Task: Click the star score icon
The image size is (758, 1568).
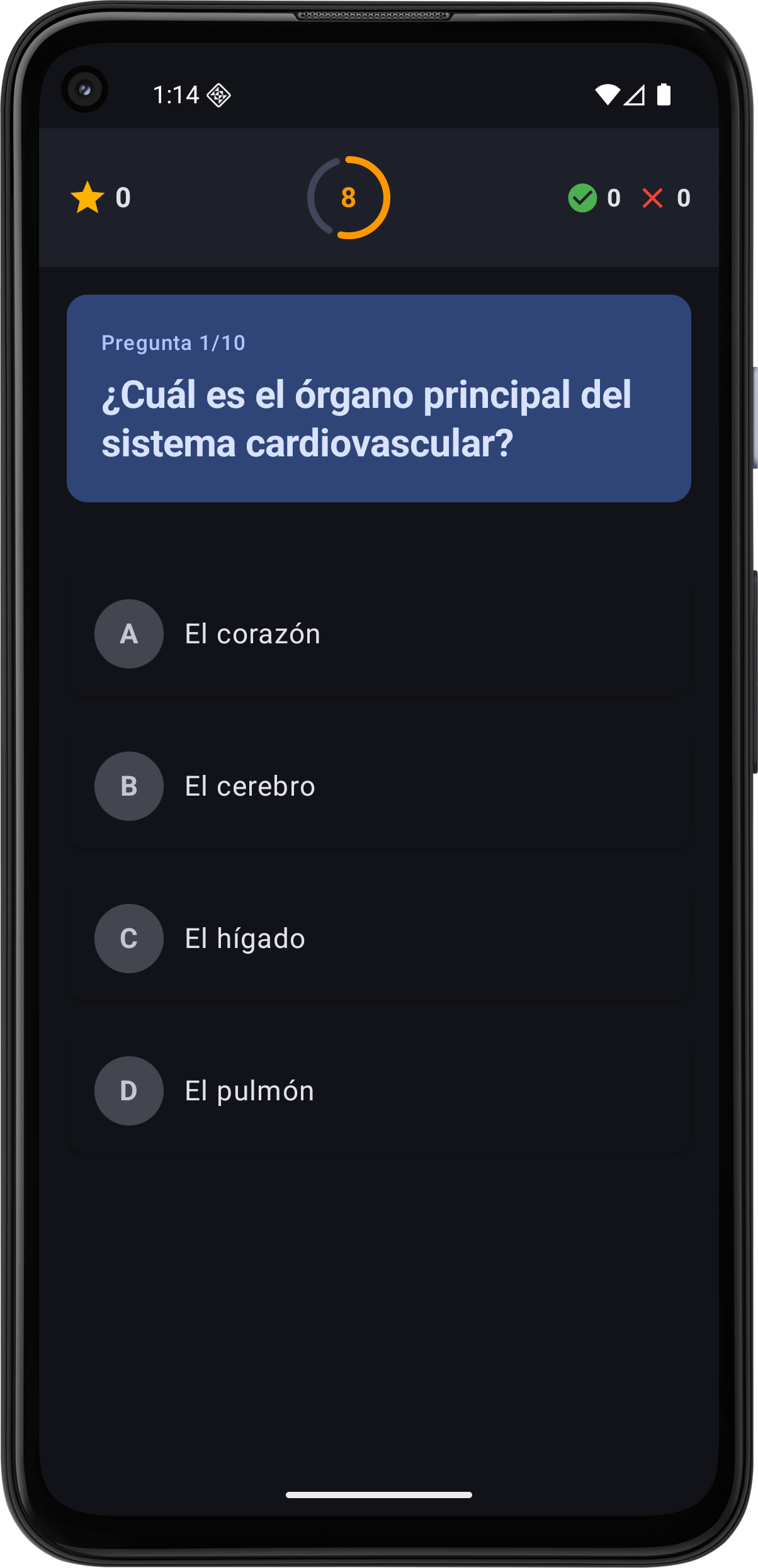Action: pos(88,198)
